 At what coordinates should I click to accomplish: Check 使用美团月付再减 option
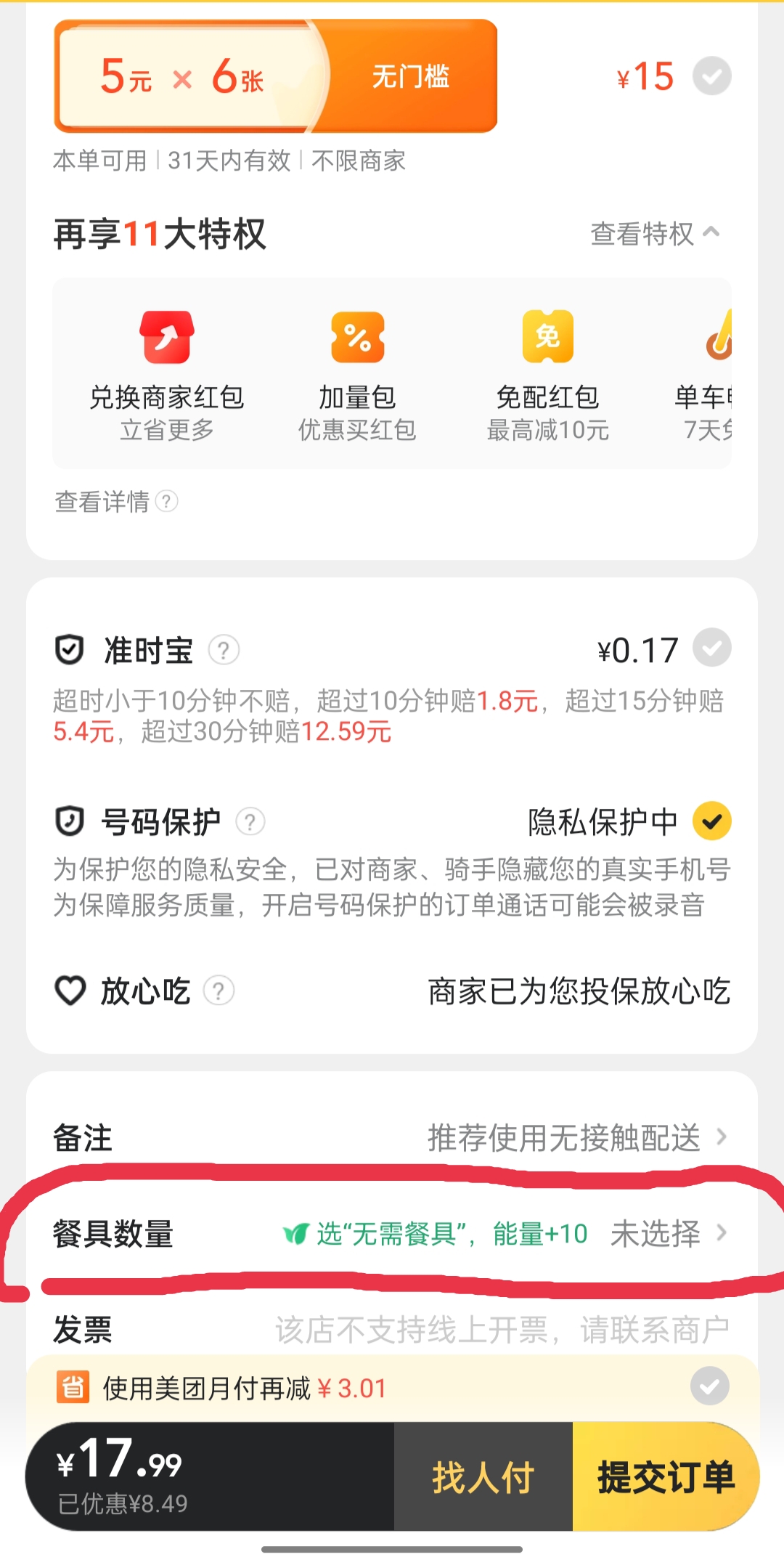[709, 1386]
